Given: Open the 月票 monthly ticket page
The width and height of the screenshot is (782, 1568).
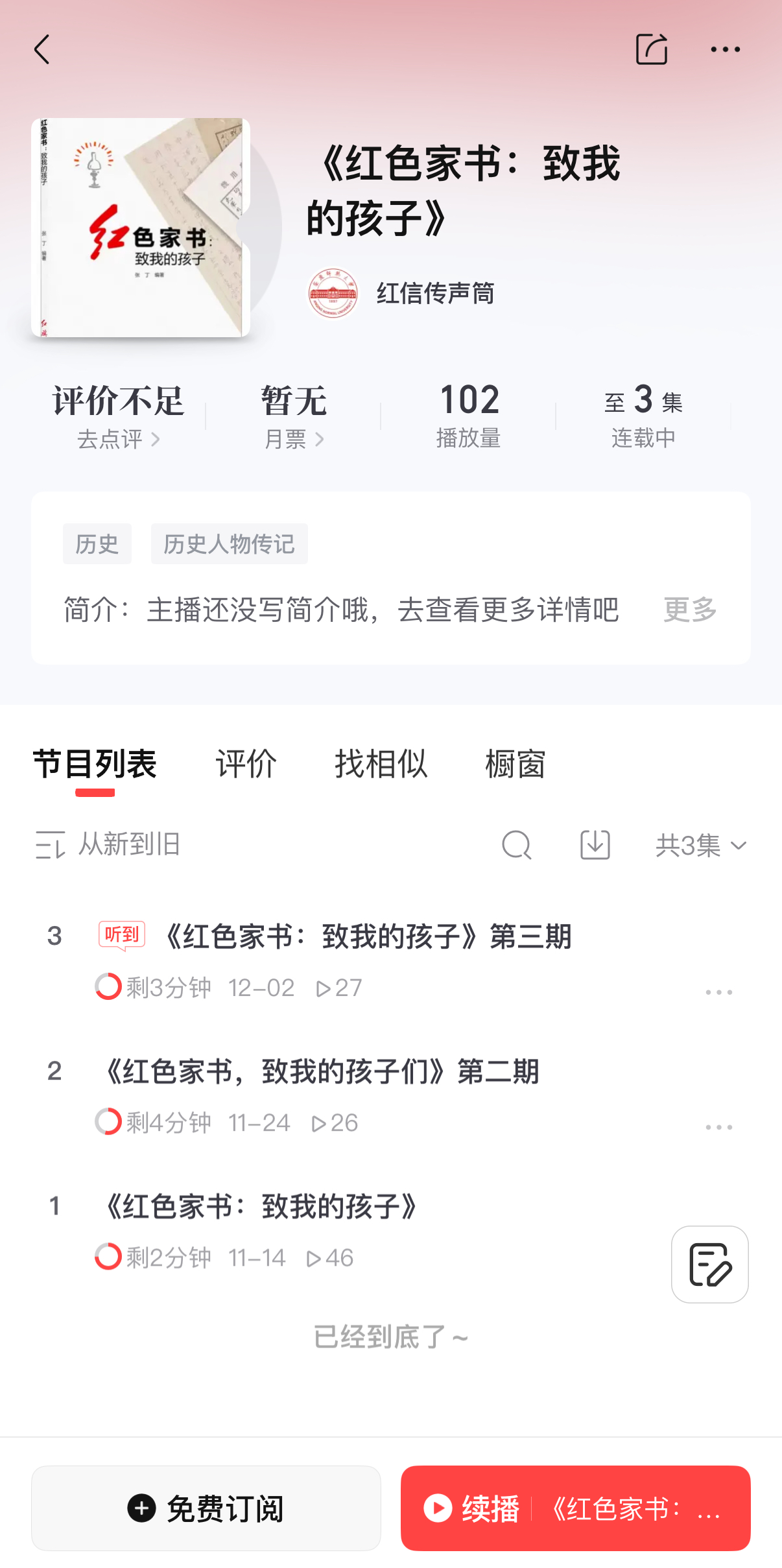Looking at the screenshot, I should point(293,440).
